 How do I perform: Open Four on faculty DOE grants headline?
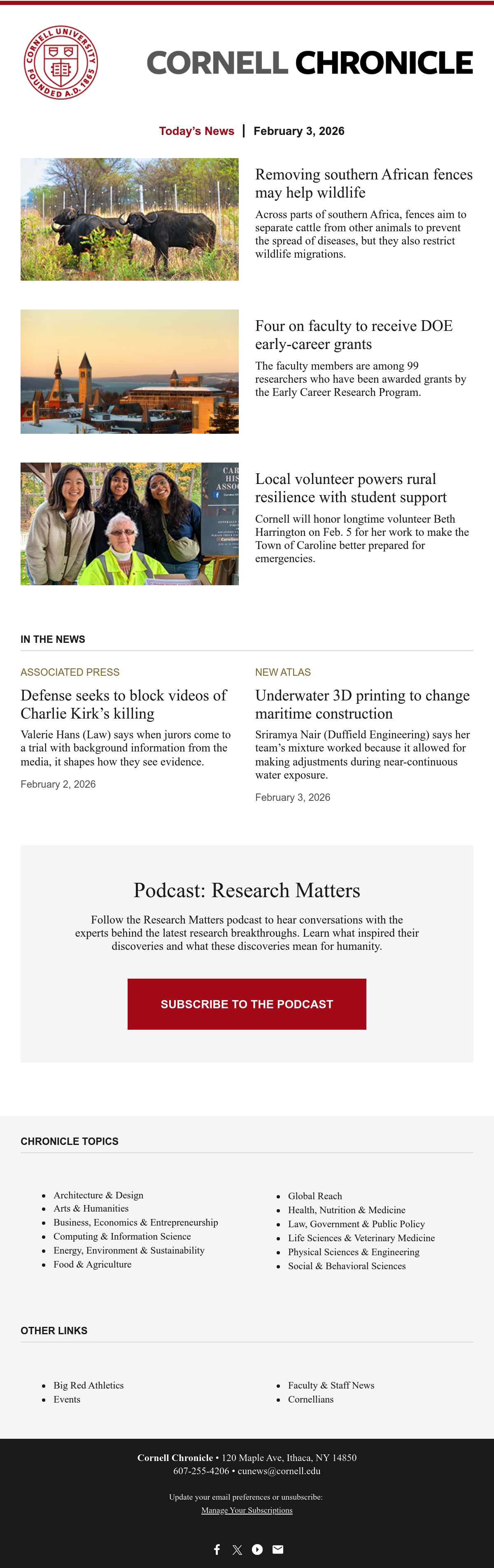click(354, 335)
